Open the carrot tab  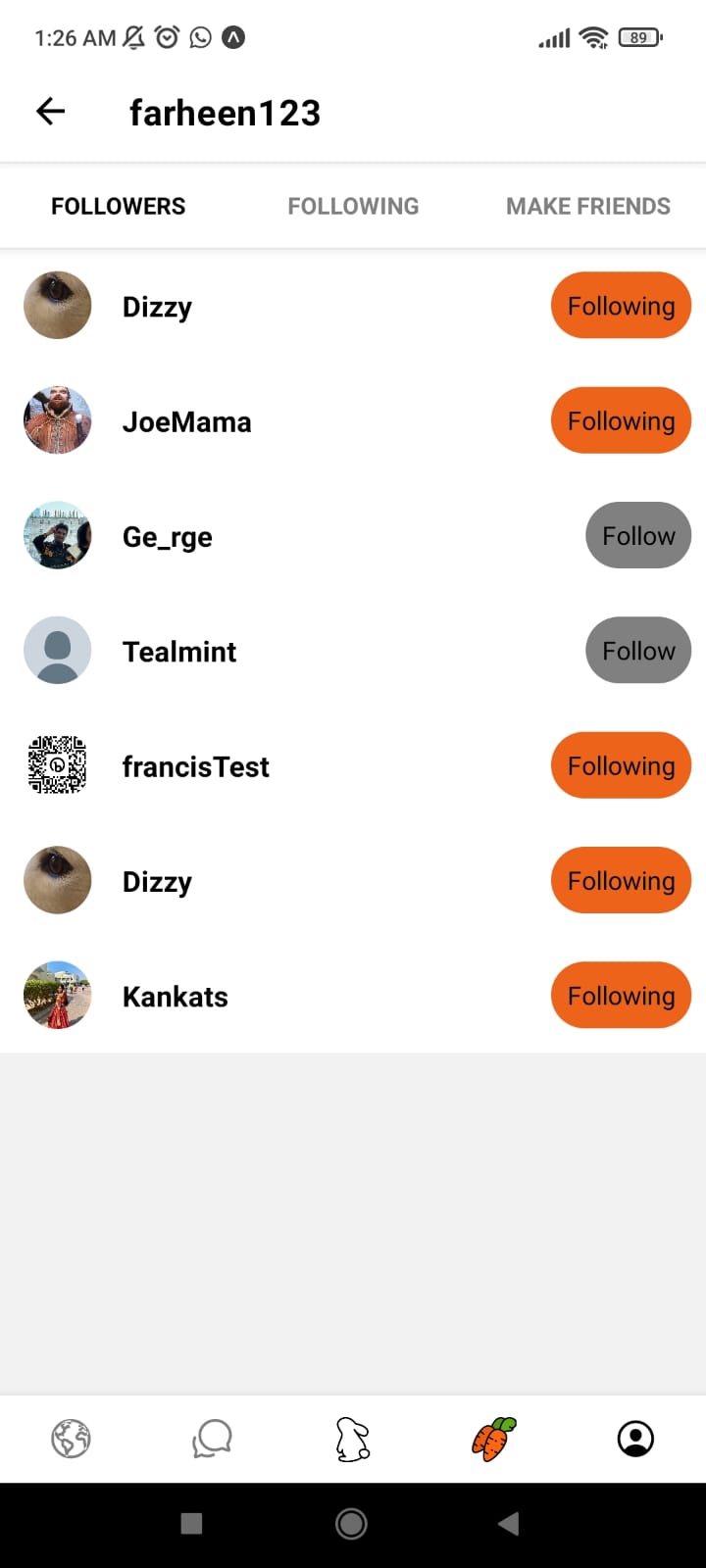coord(494,1439)
